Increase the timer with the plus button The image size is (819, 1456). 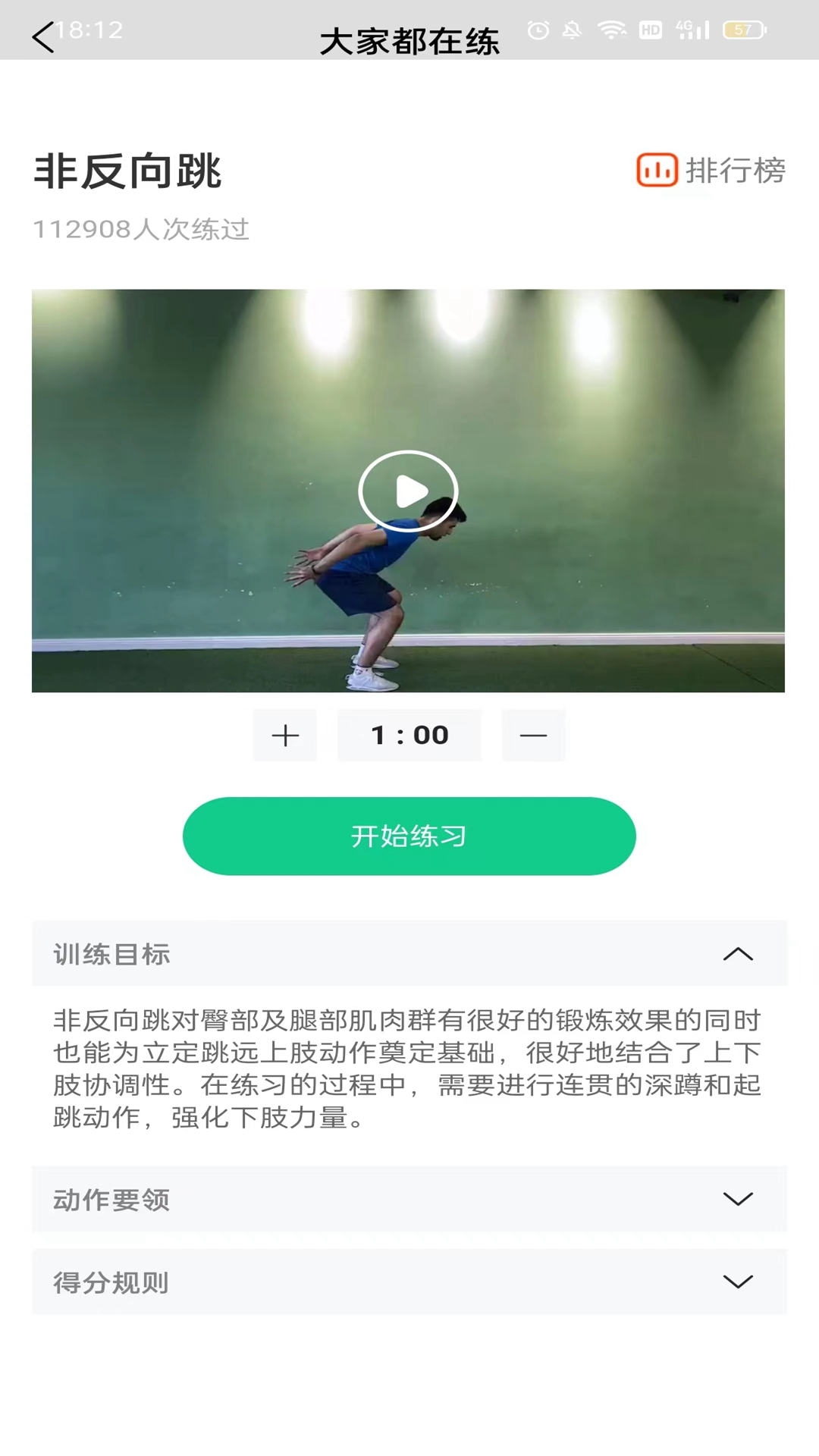tap(285, 736)
